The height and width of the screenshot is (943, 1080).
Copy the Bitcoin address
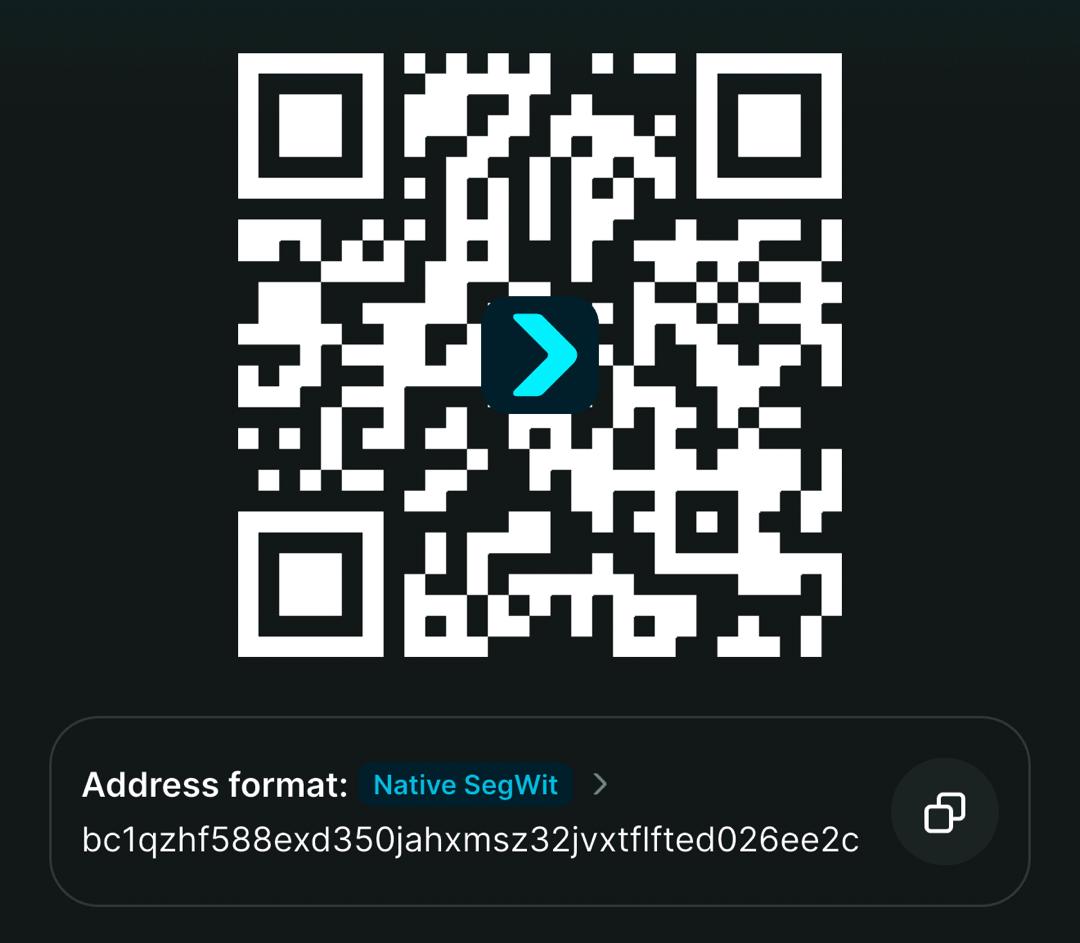(x=944, y=812)
